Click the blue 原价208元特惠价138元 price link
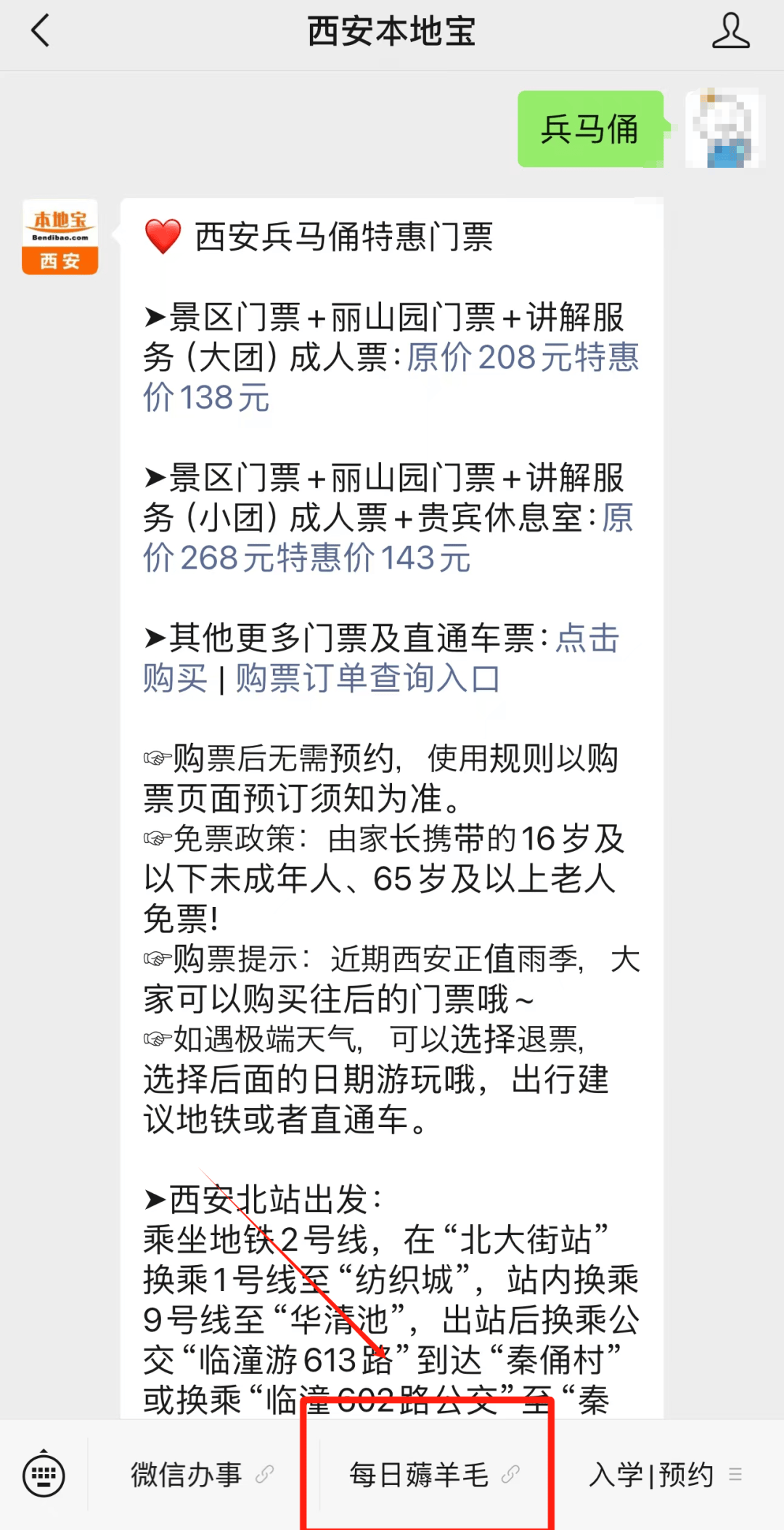The image size is (784, 1530). click(523, 359)
